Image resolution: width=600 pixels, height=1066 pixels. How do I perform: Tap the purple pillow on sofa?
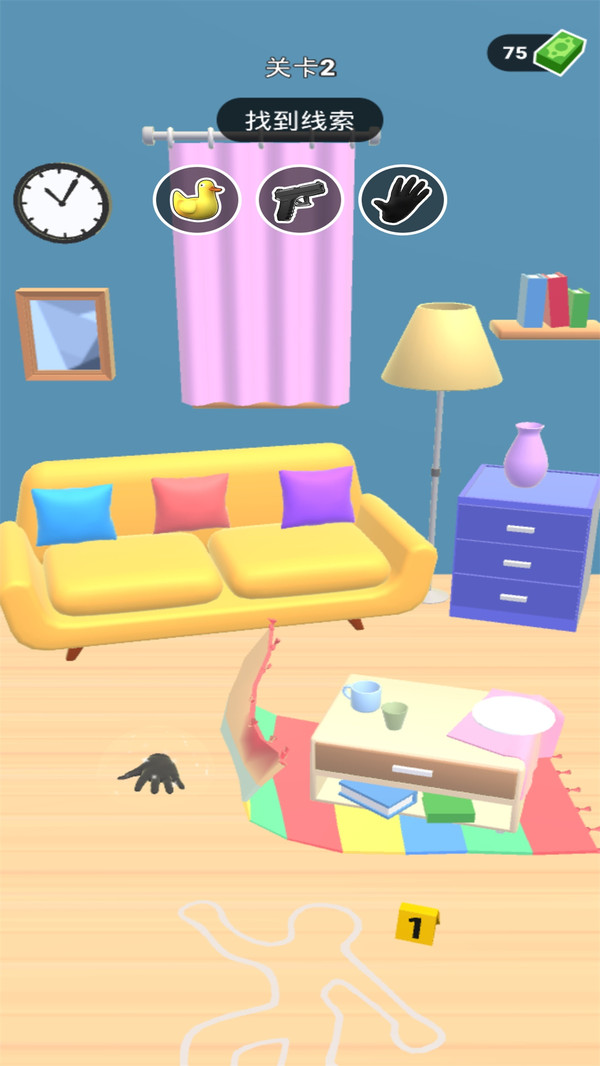[317, 497]
